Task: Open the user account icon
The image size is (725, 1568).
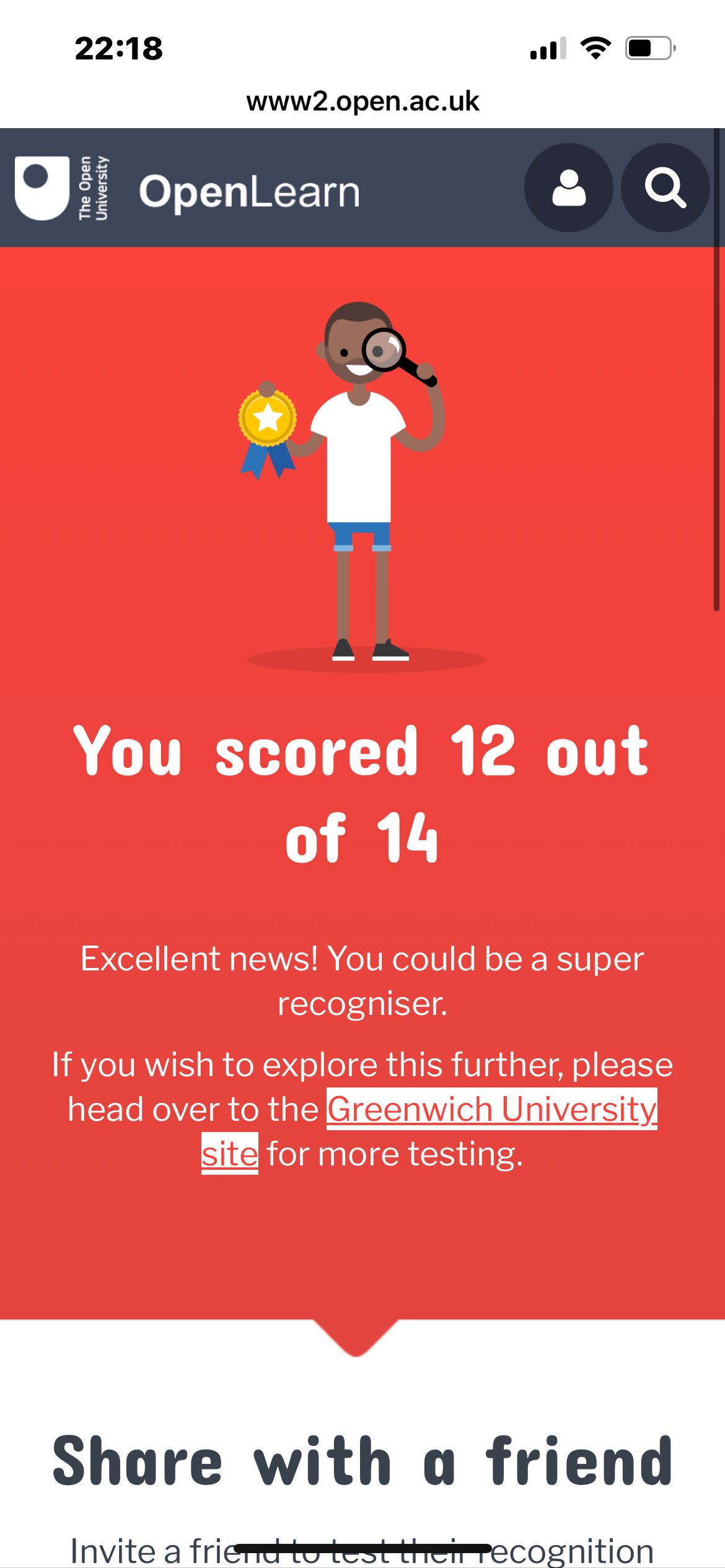Action: point(568,188)
